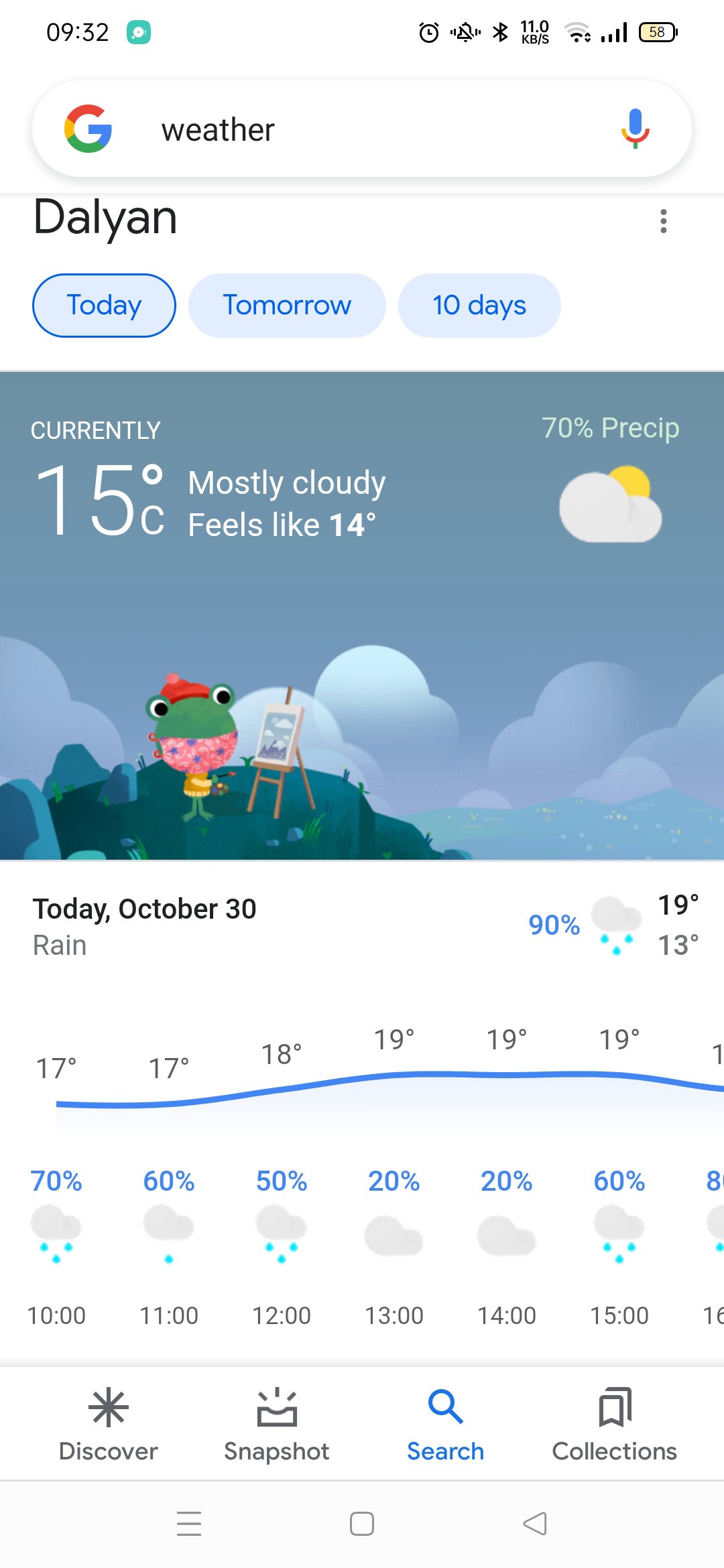The width and height of the screenshot is (724, 1568).
Task: Show the 10 days forecast
Action: coord(479,306)
